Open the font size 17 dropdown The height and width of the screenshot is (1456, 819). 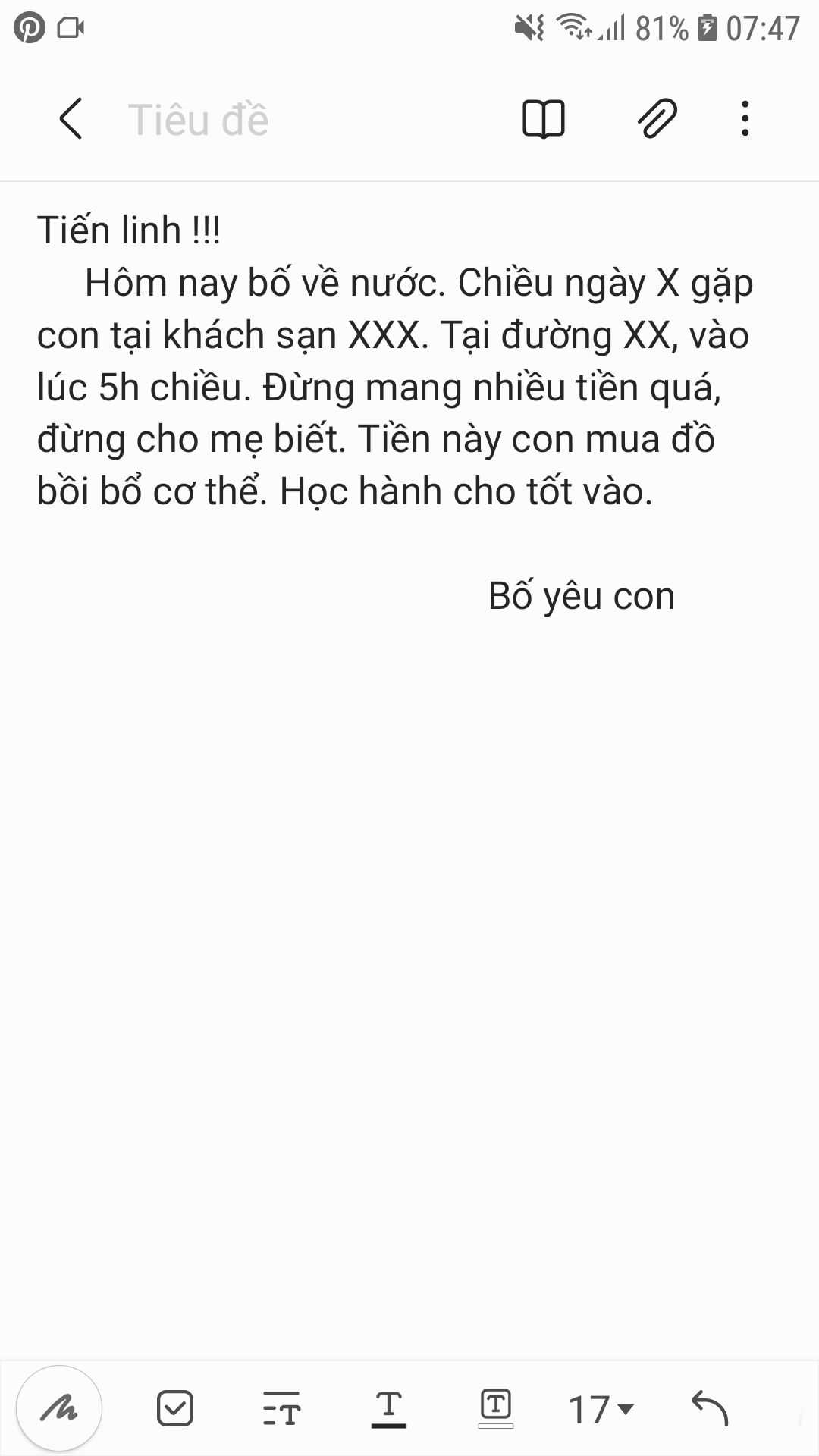coord(601,1410)
